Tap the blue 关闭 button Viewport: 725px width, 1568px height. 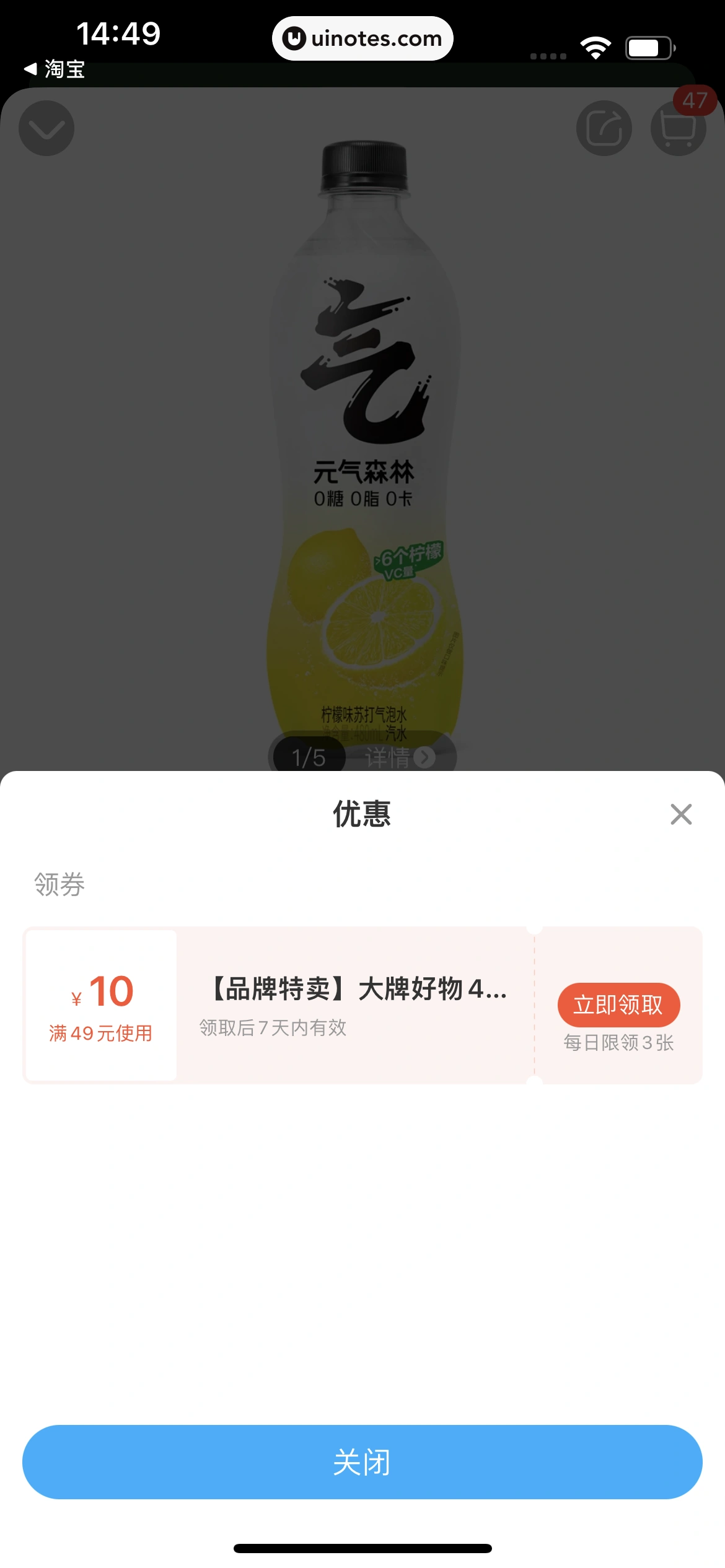pos(362,1462)
